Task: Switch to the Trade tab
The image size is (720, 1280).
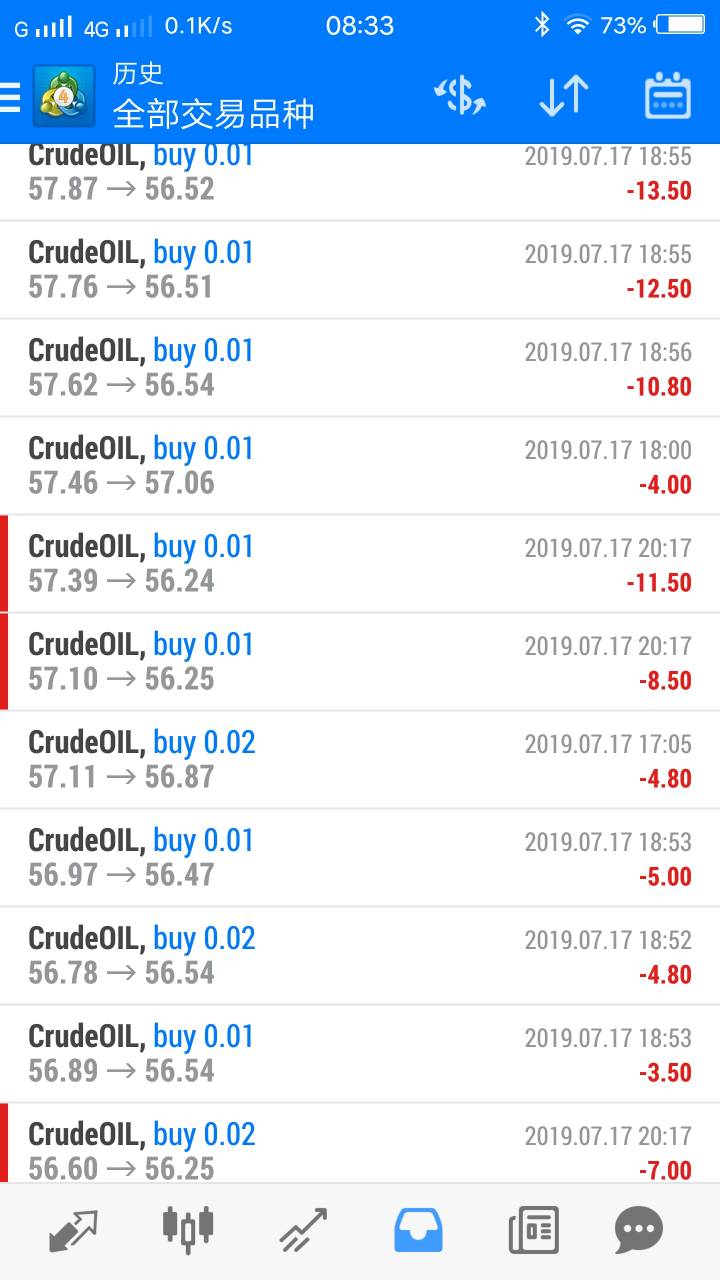Action: coord(303,1230)
